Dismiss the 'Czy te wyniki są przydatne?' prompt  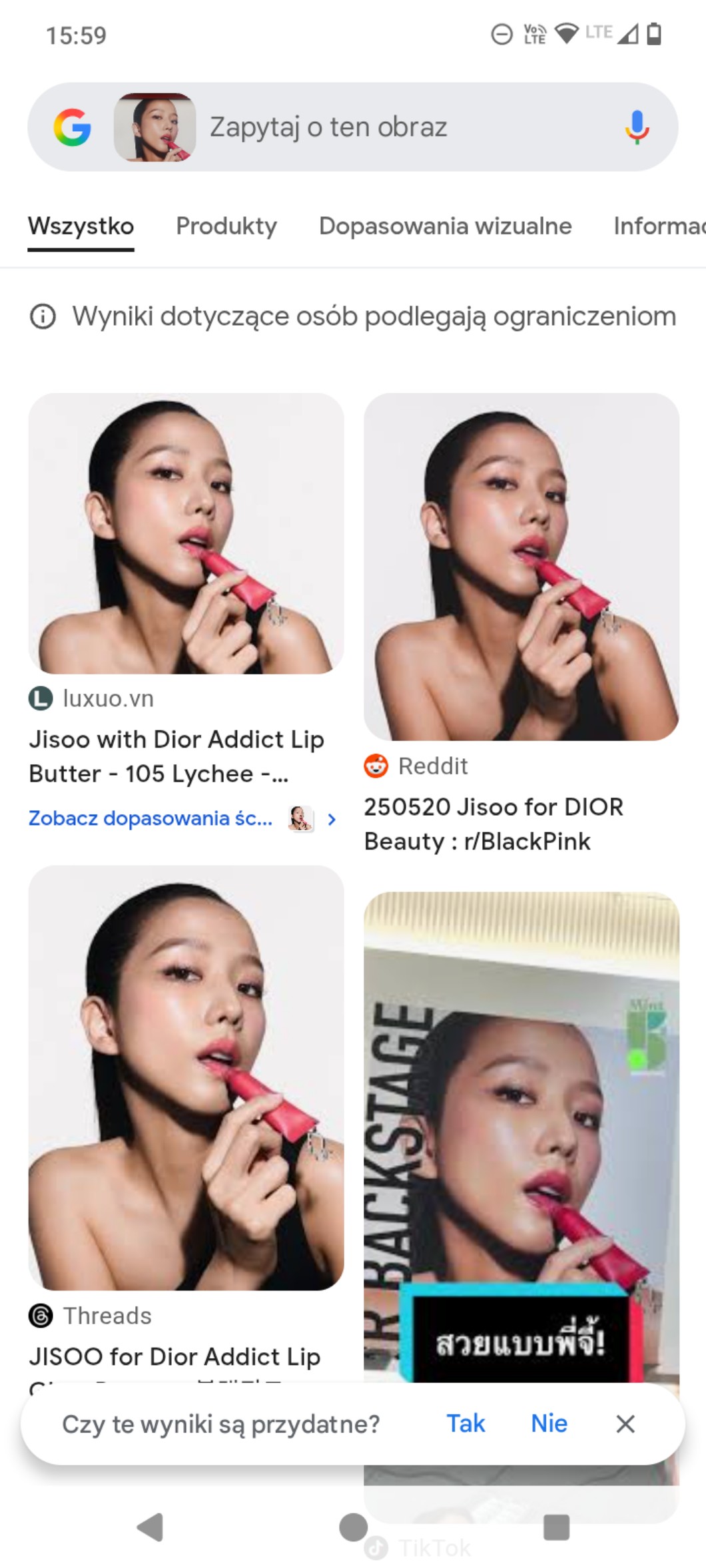coord(625,1424)
